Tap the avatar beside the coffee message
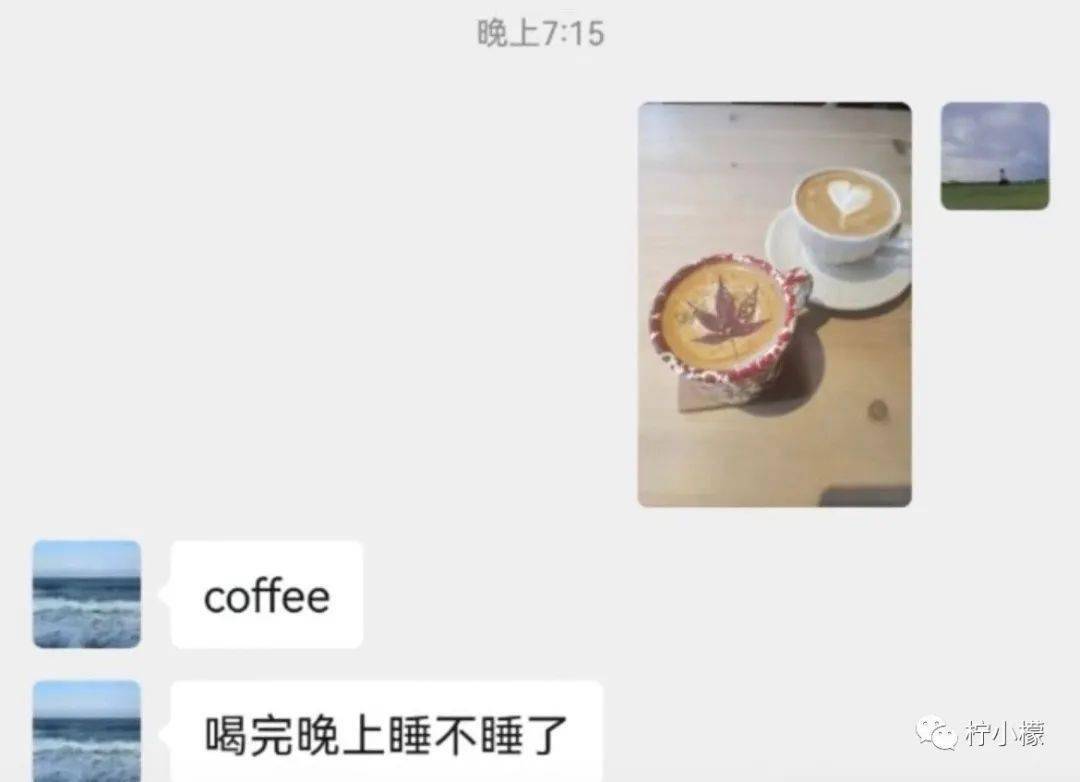Screen dimensions: 1080x782 click(87, 594)
